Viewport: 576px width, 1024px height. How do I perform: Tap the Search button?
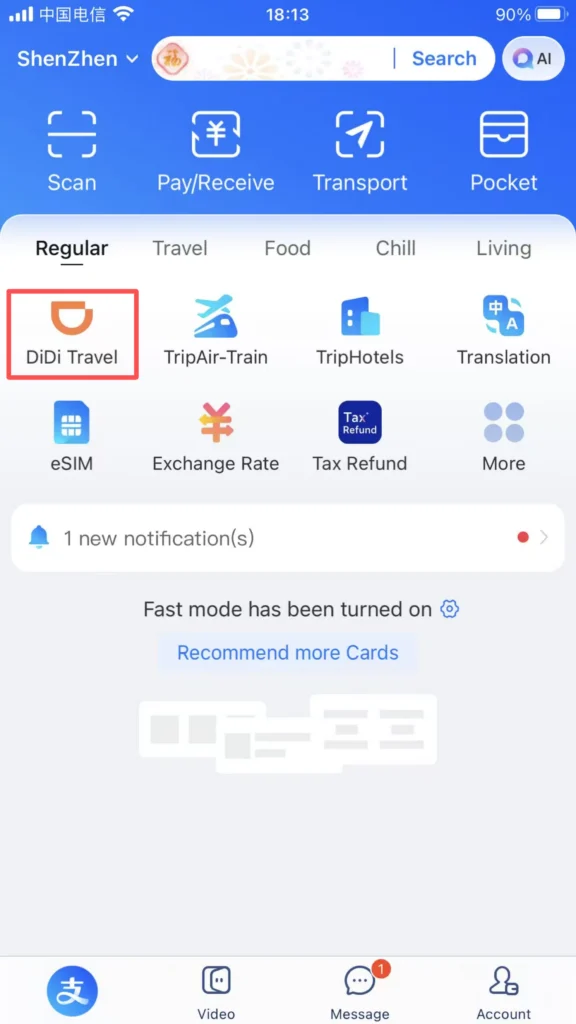[x=444, y=59]
